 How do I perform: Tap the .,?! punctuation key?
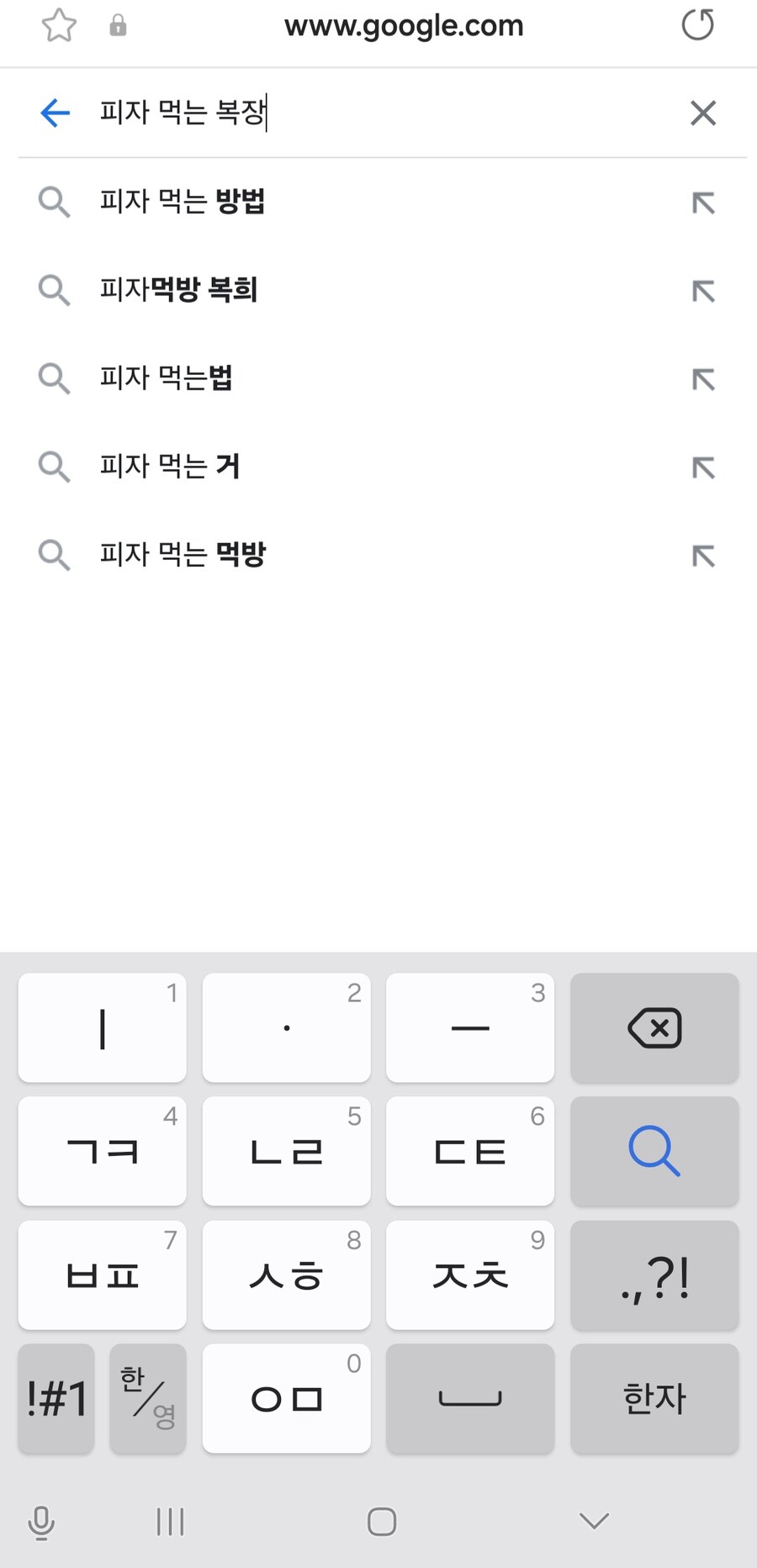tap(654, 1275)
